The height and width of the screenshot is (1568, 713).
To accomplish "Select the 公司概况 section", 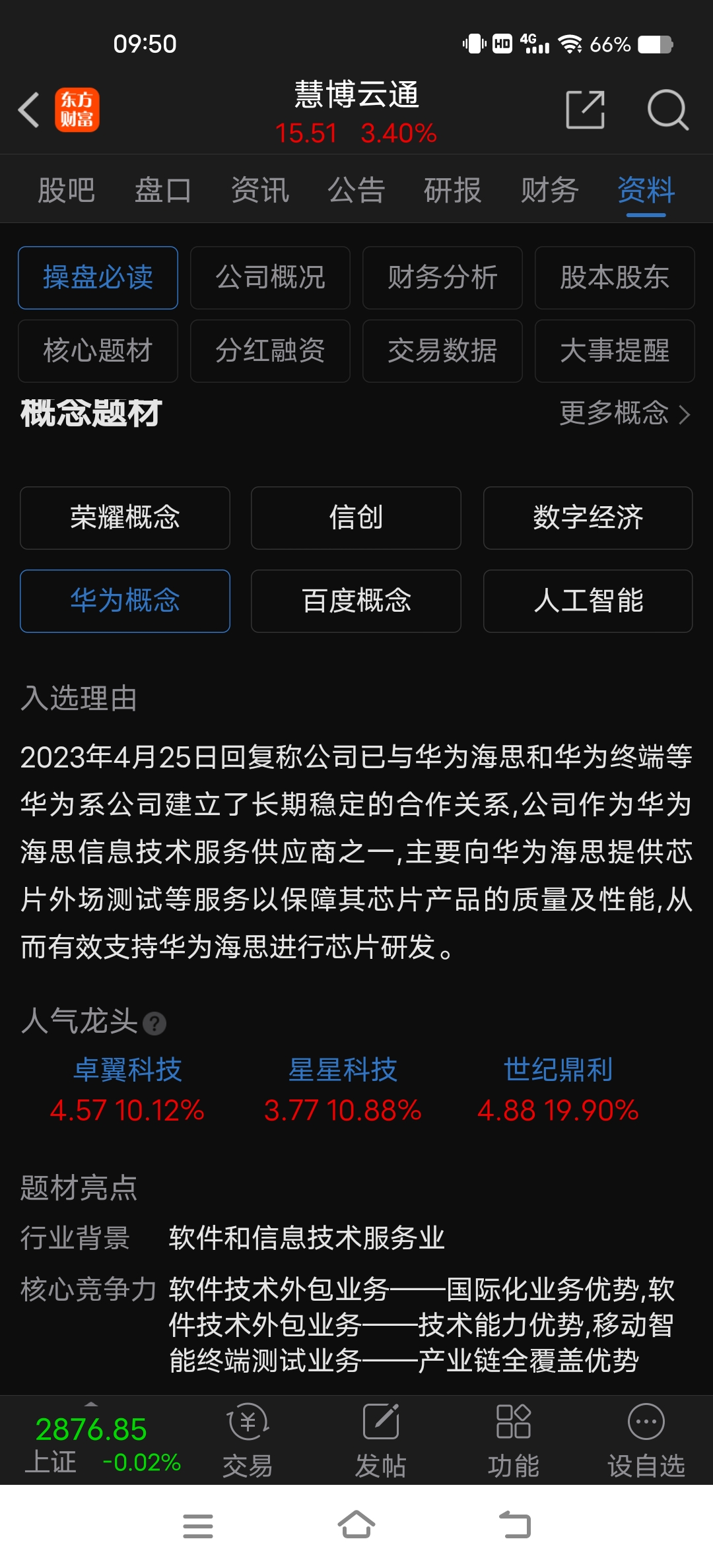I will click(x=270, y=278).
